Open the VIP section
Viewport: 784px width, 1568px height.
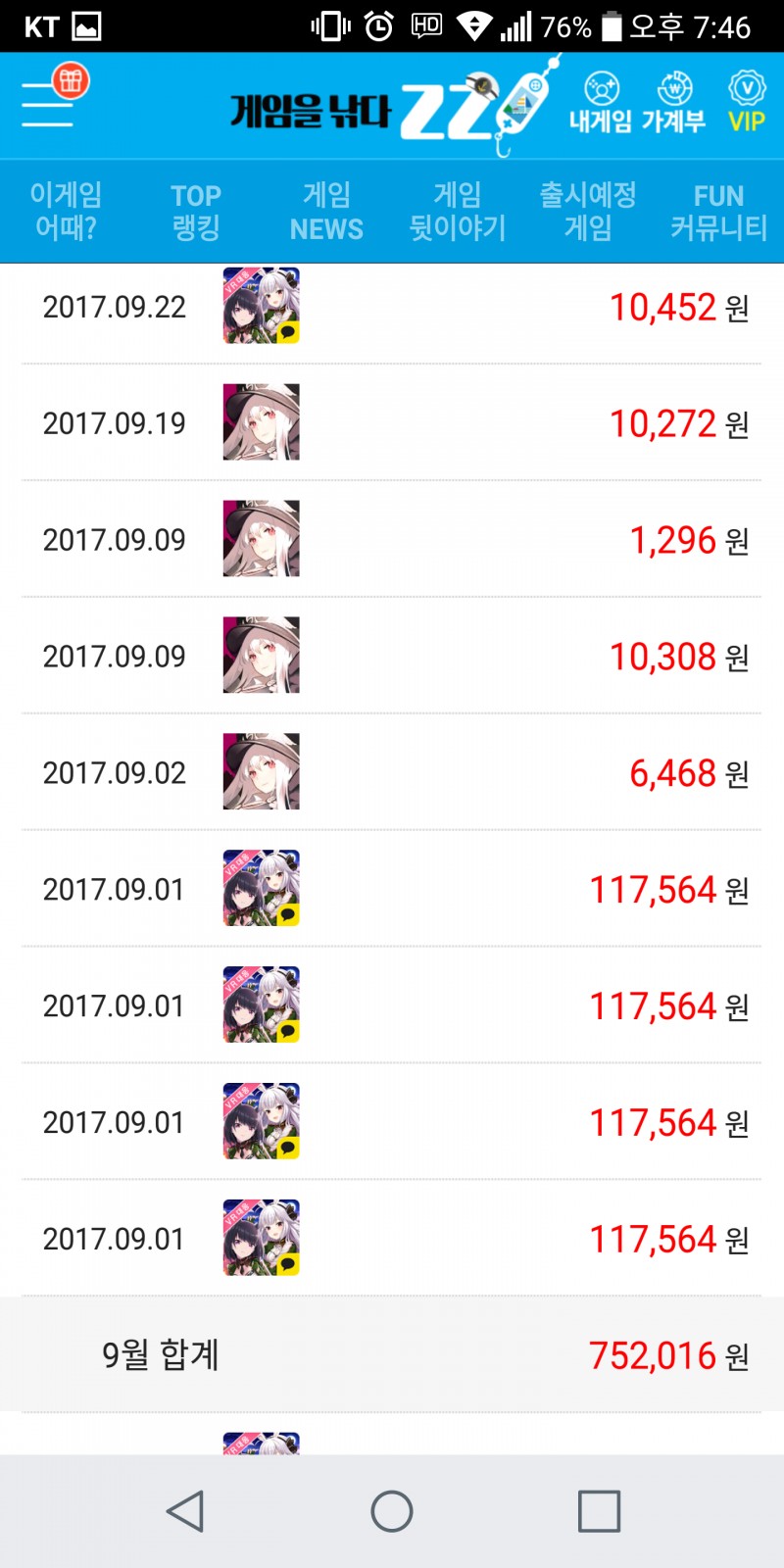(x=746, y=103)
